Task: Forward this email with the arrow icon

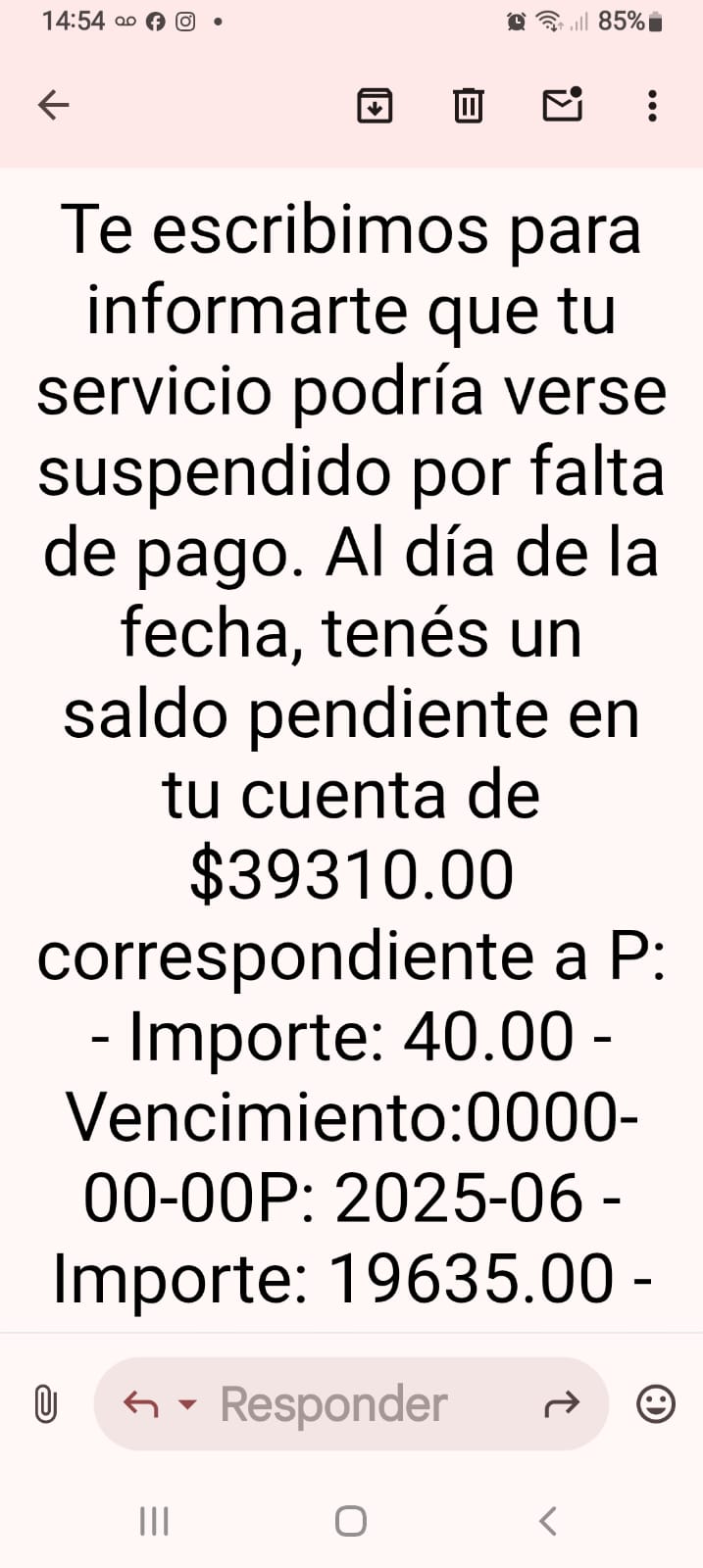Action: tap(561, 1404)
